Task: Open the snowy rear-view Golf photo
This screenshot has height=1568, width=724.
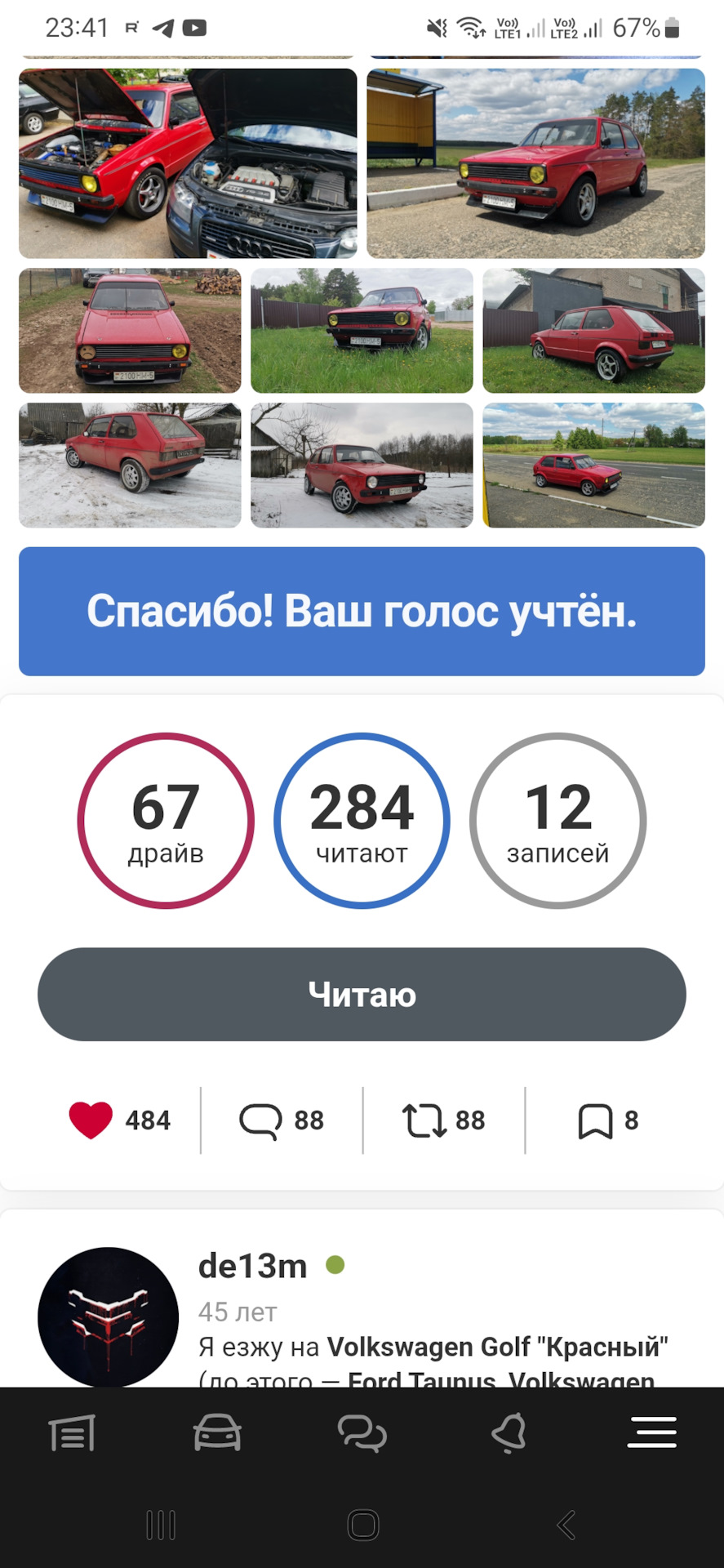Action: coord(130,465)
